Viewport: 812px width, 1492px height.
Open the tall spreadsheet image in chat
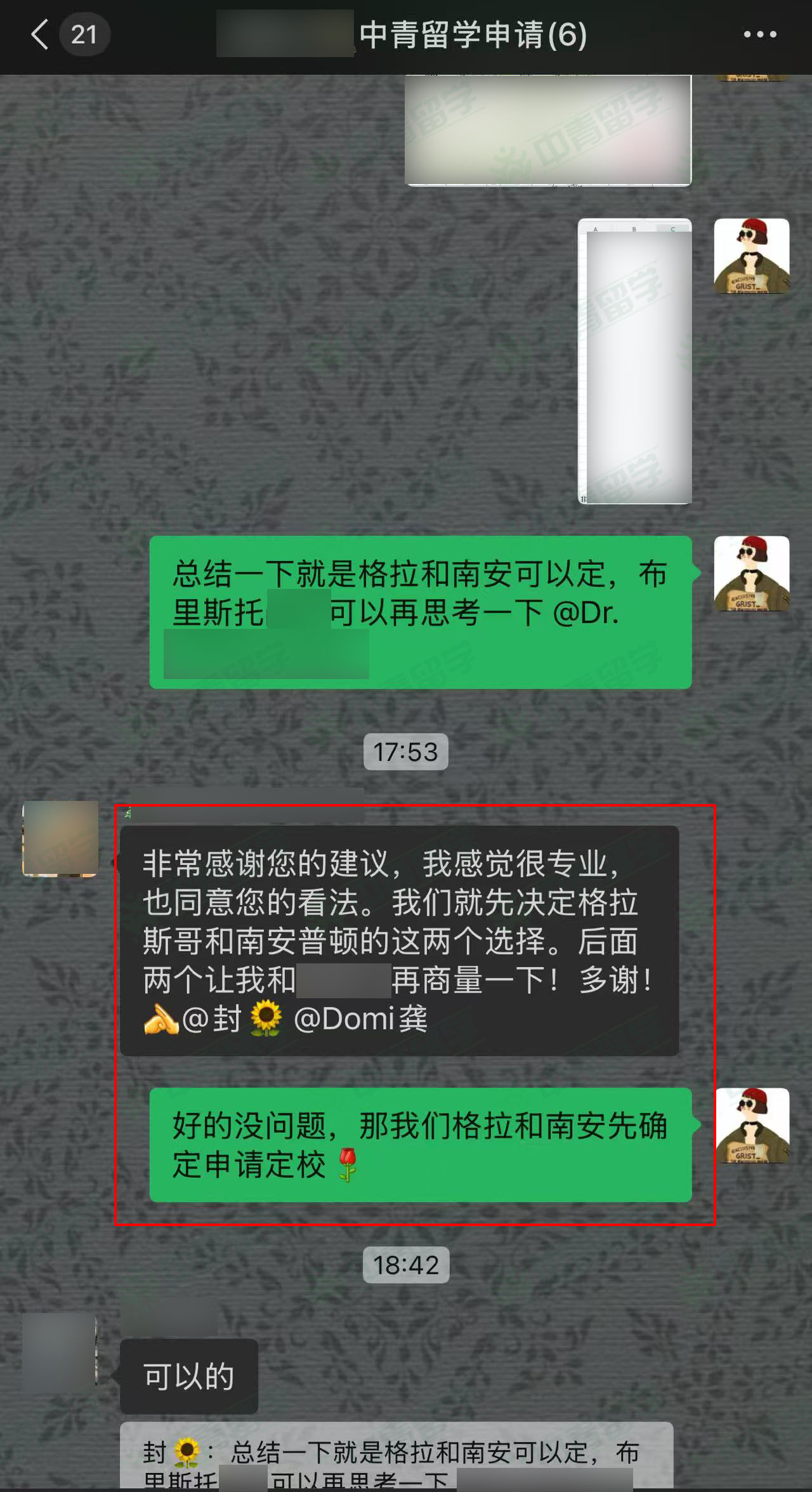(635, 362)
